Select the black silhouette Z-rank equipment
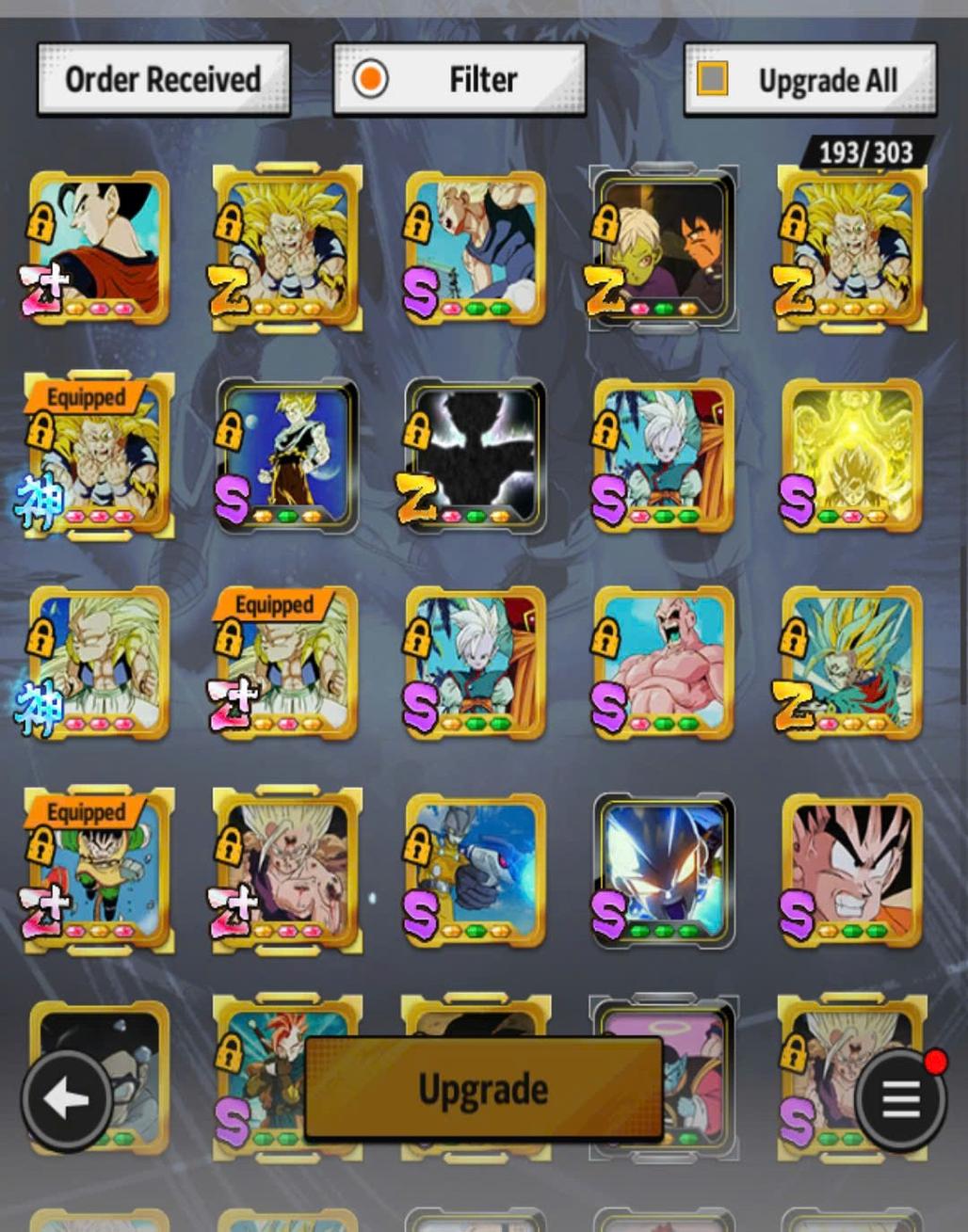This screenshot has height=1232, width=968. coord(476,456)
